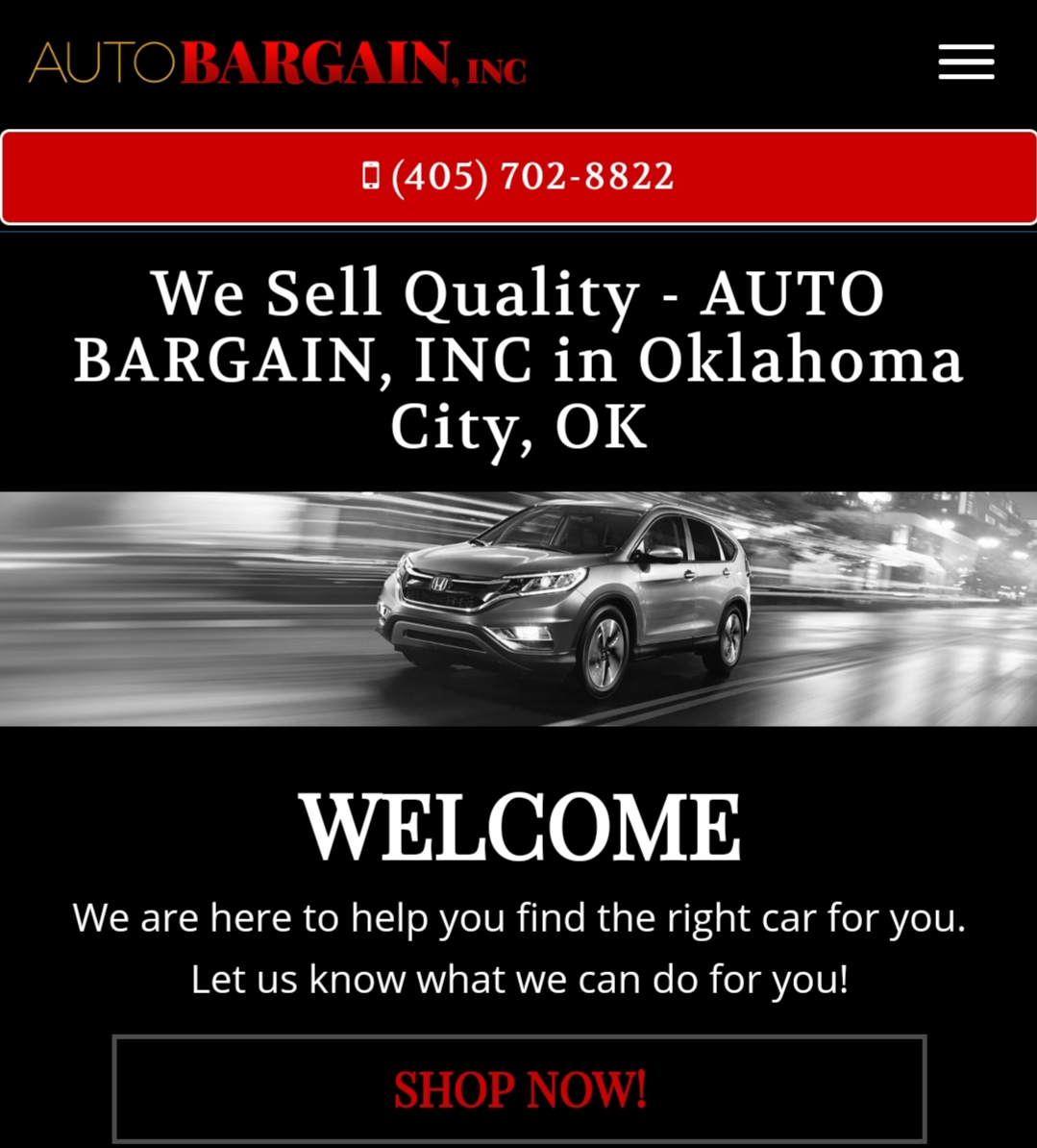
Task: Tap the SHOP NOW! button
Action: click(x=519, y=1088)
